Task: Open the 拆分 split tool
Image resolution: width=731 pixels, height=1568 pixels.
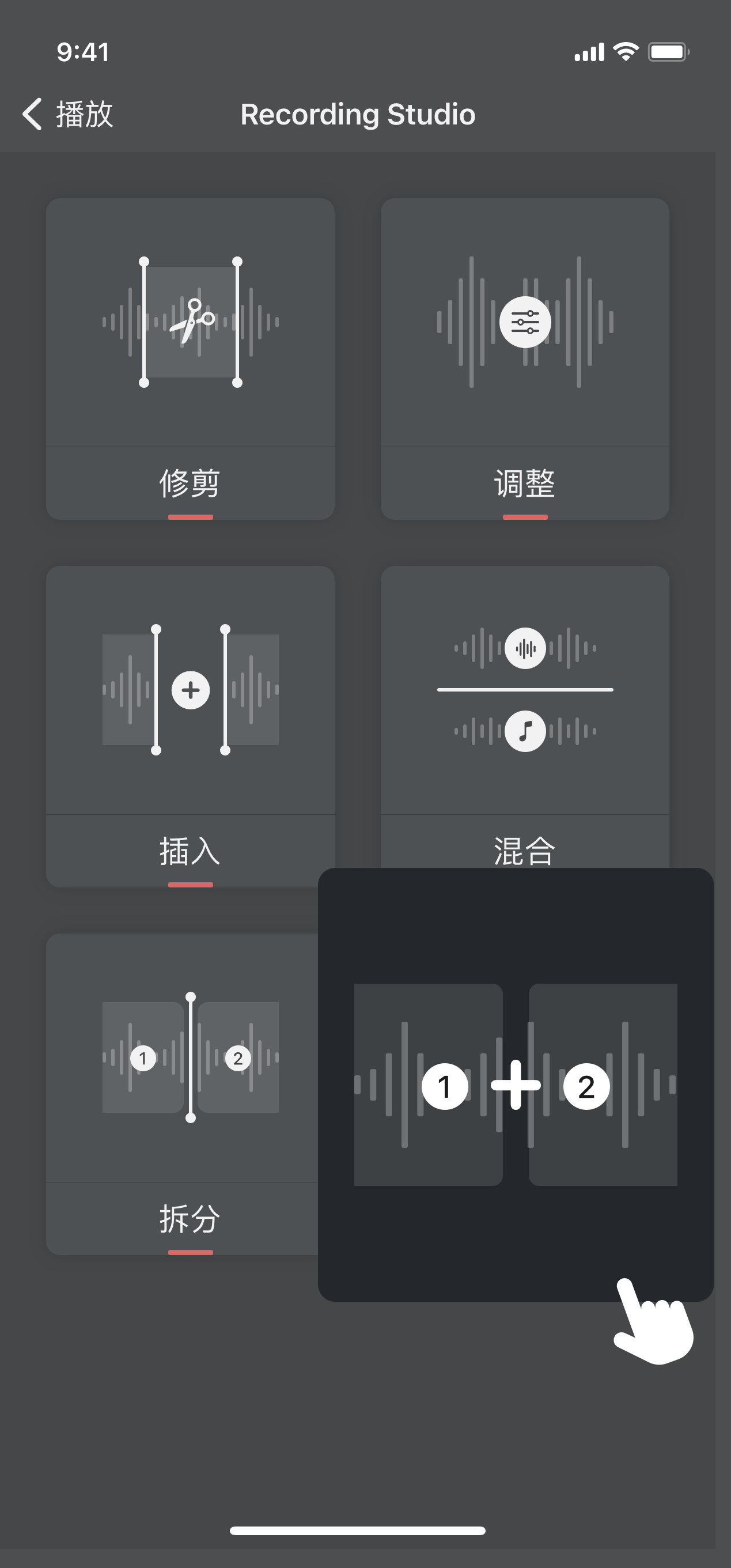Action: 181,1093
